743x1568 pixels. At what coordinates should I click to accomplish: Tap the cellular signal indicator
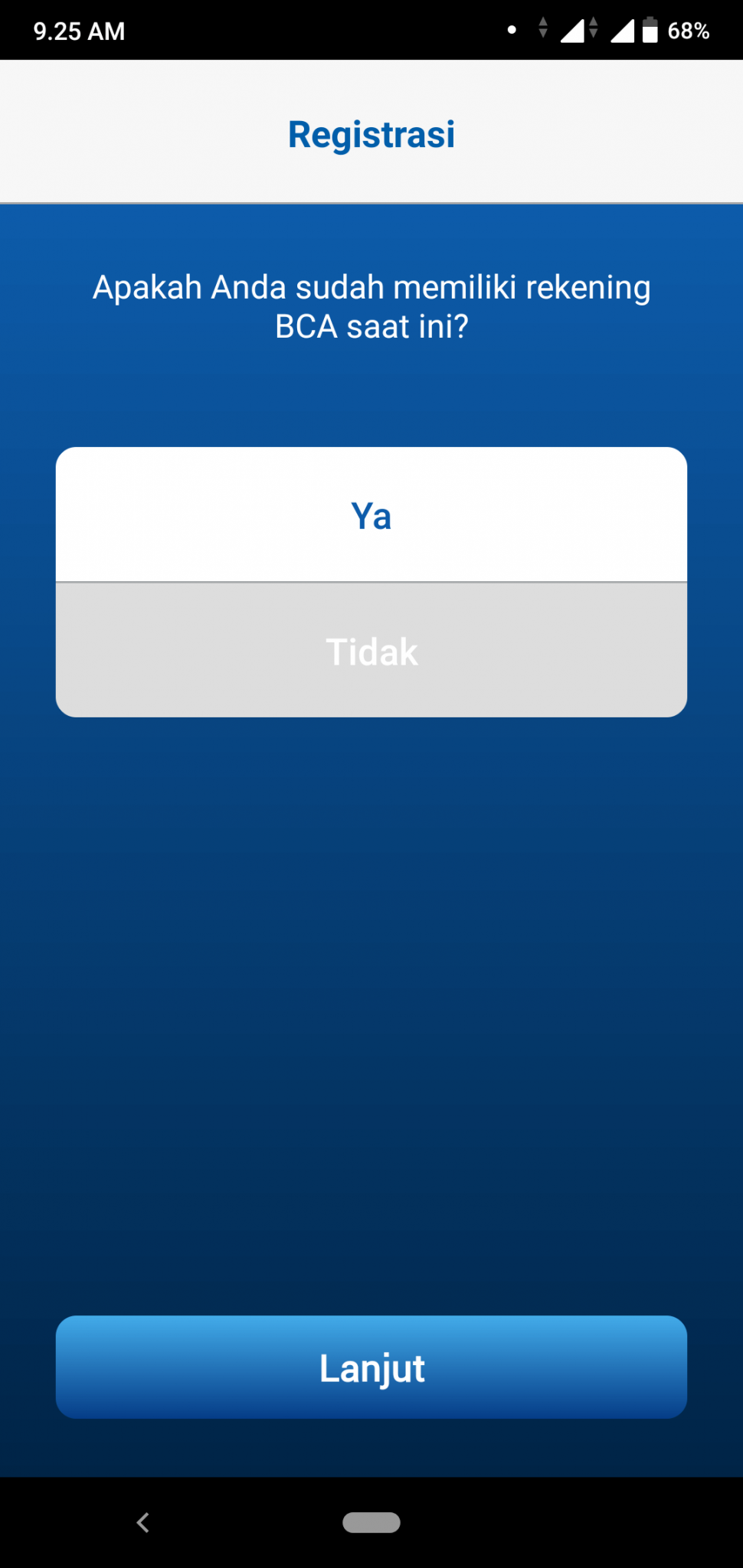click(x=573, y=31)
